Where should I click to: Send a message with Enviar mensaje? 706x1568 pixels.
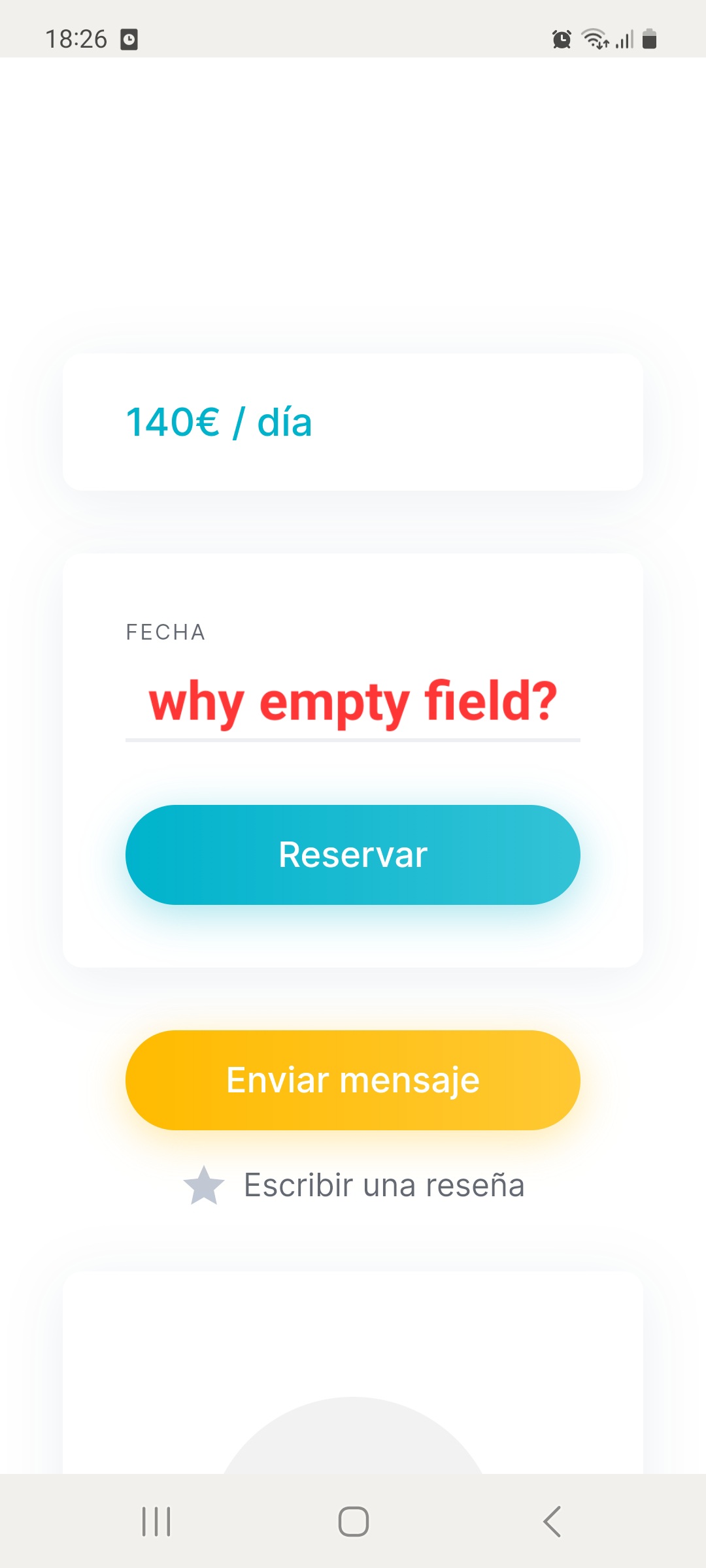point(353,1080)
